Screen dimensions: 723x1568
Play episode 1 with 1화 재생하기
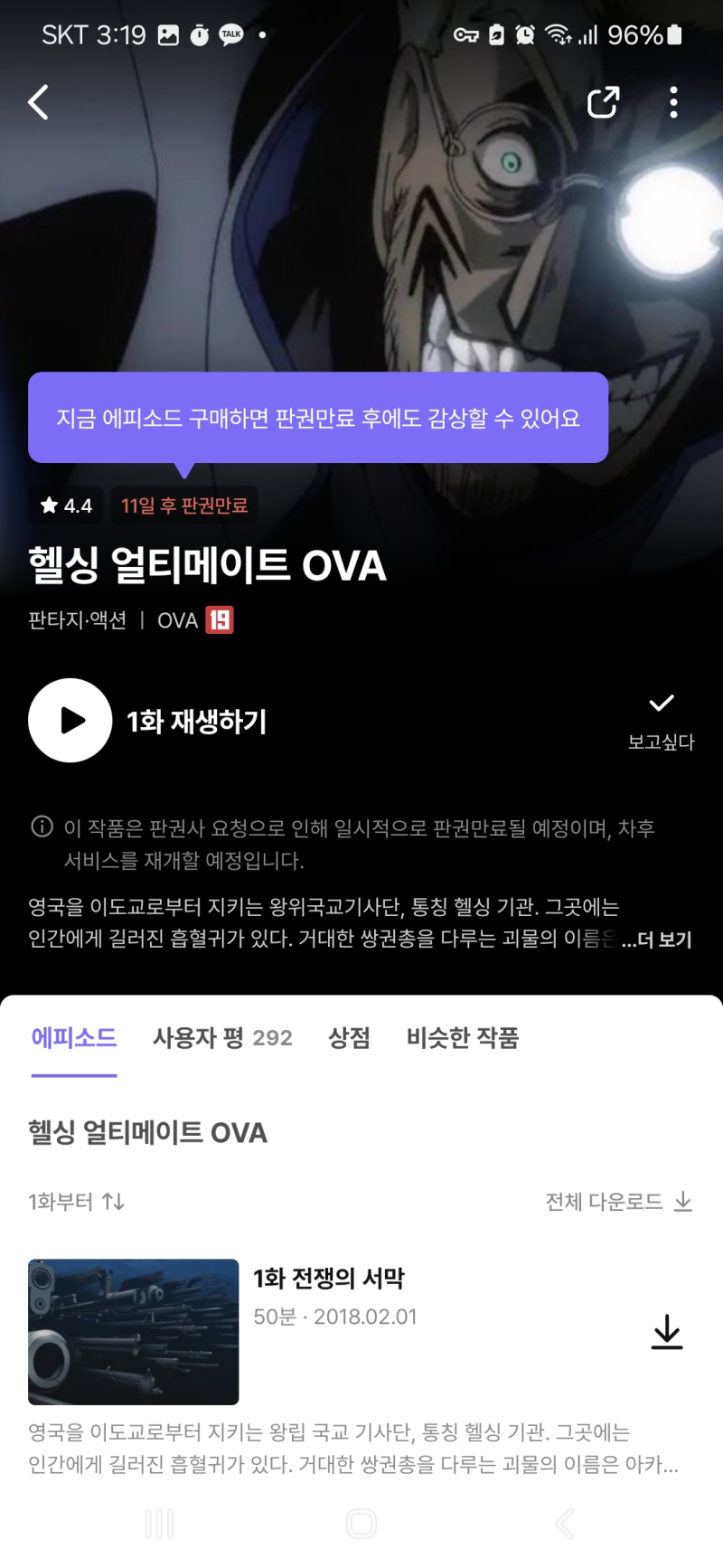(x=70, y=721)
